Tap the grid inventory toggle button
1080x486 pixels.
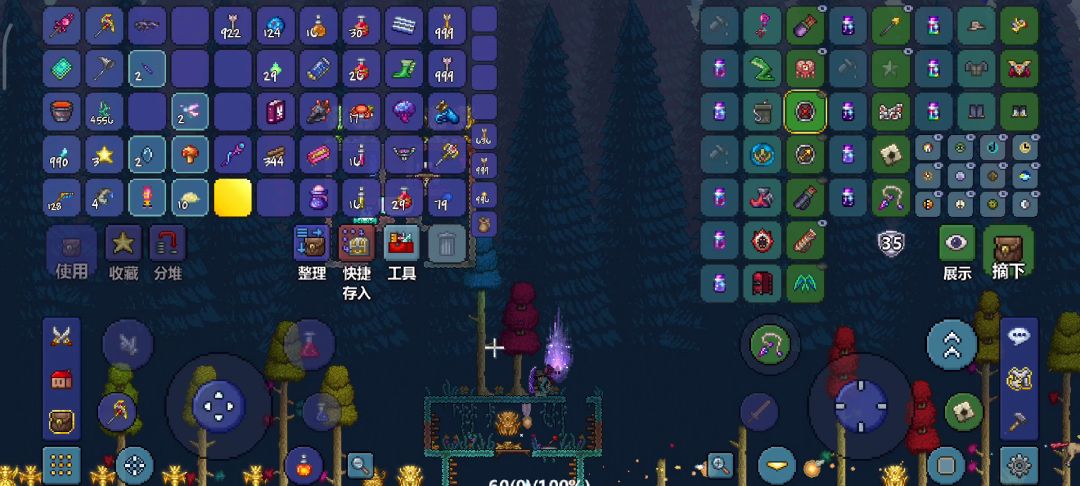tap(61, 465)
